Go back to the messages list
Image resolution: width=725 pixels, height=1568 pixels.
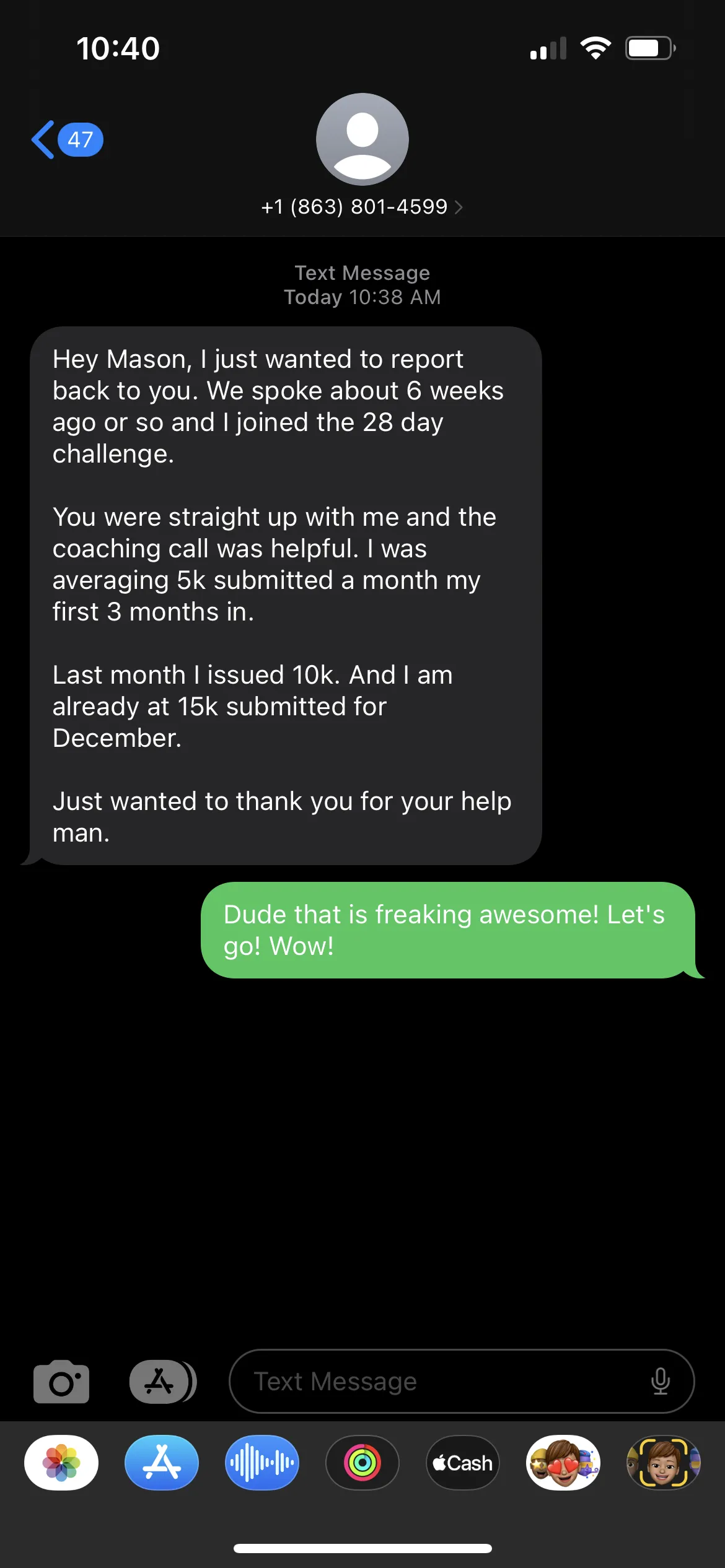coord(67,139)
